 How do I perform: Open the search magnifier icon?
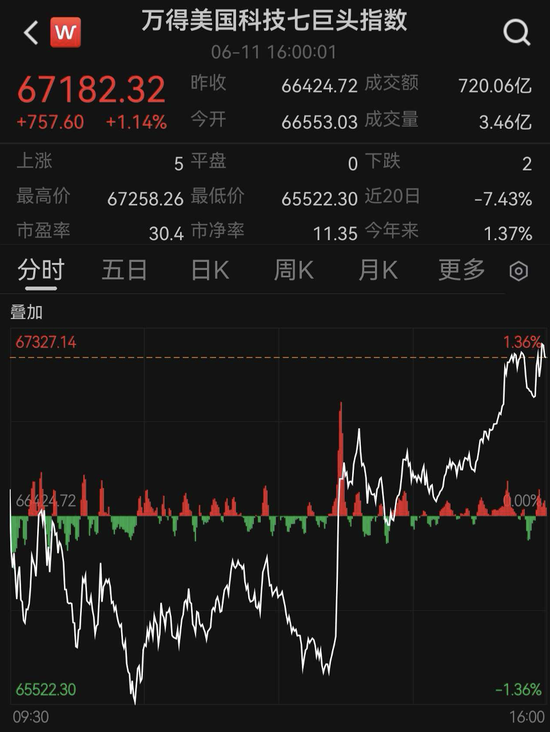517,33
